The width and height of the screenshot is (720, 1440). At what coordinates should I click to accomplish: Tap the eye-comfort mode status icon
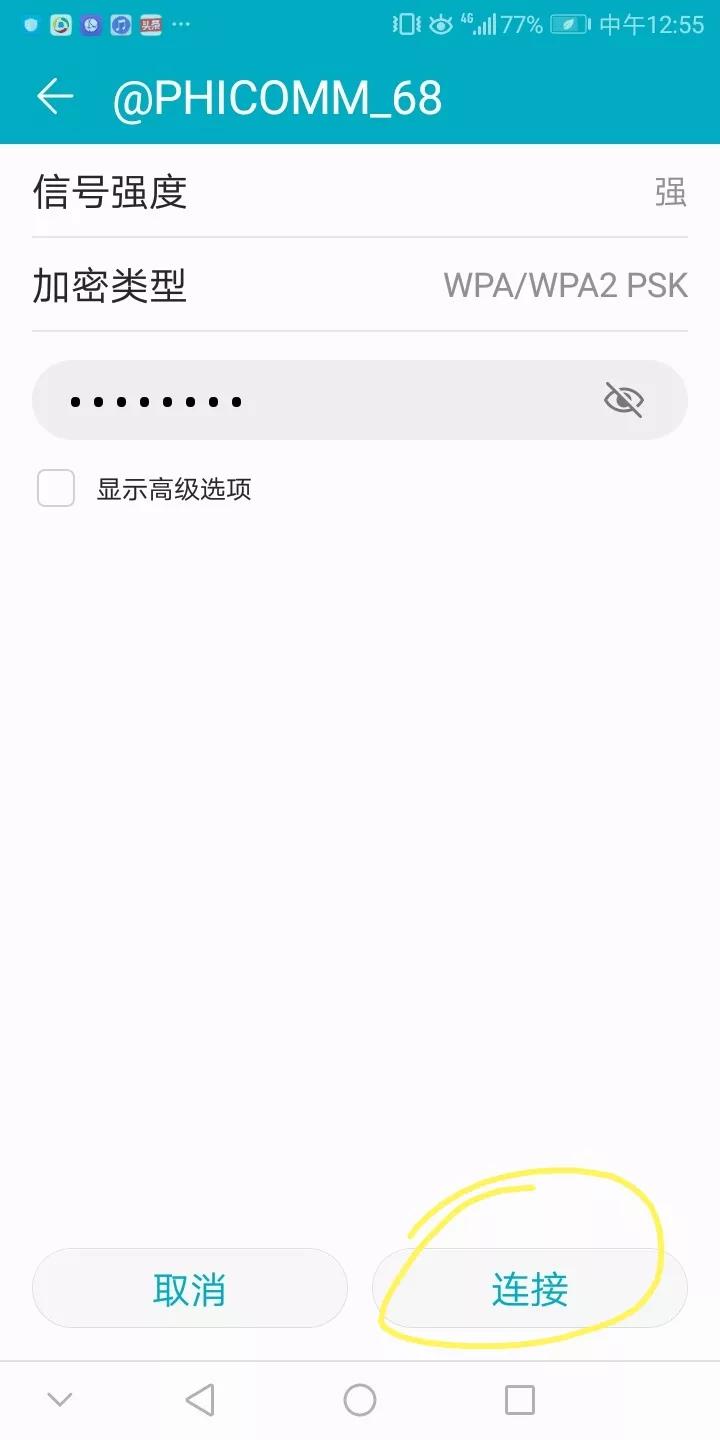pyautogui.click(x=440, y=23)
